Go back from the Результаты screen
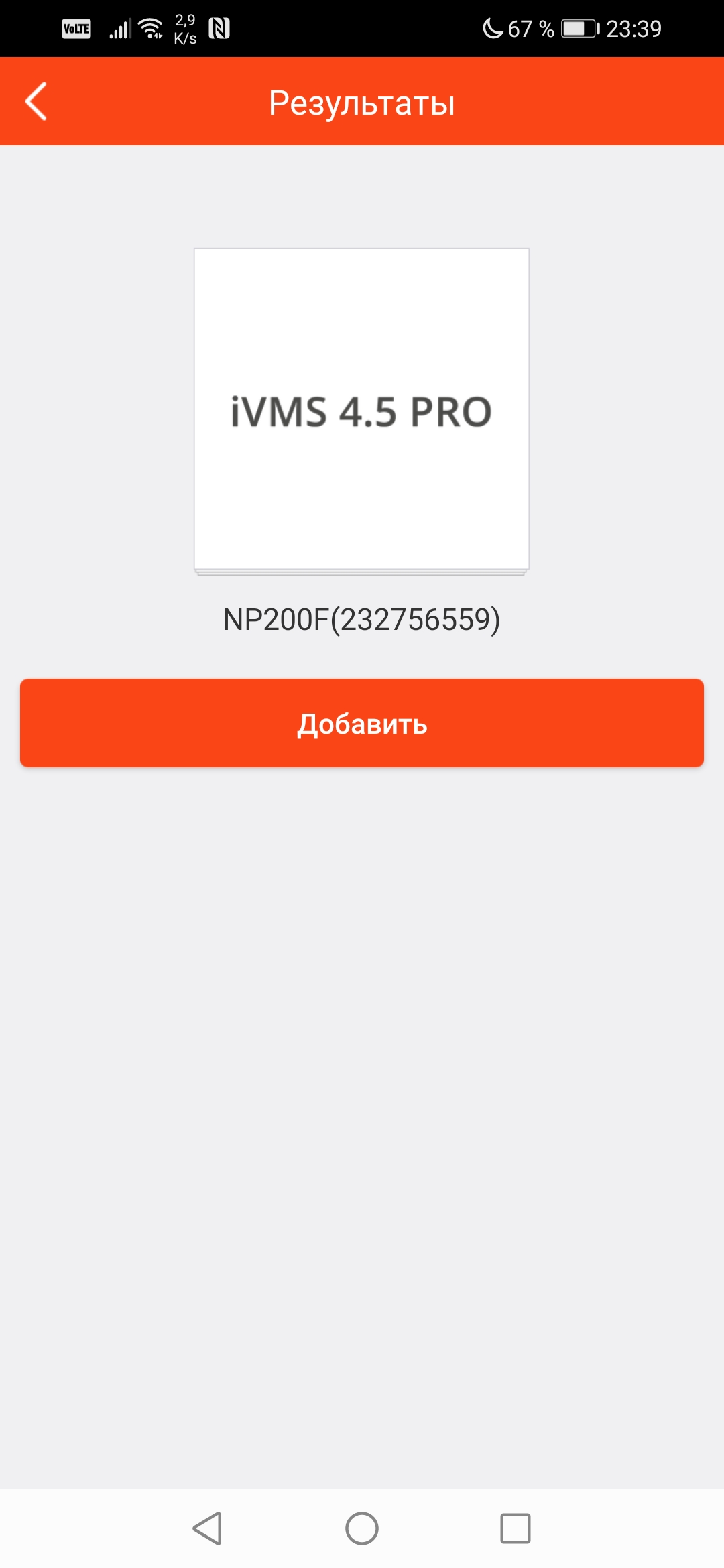 (x=36, y=102)
